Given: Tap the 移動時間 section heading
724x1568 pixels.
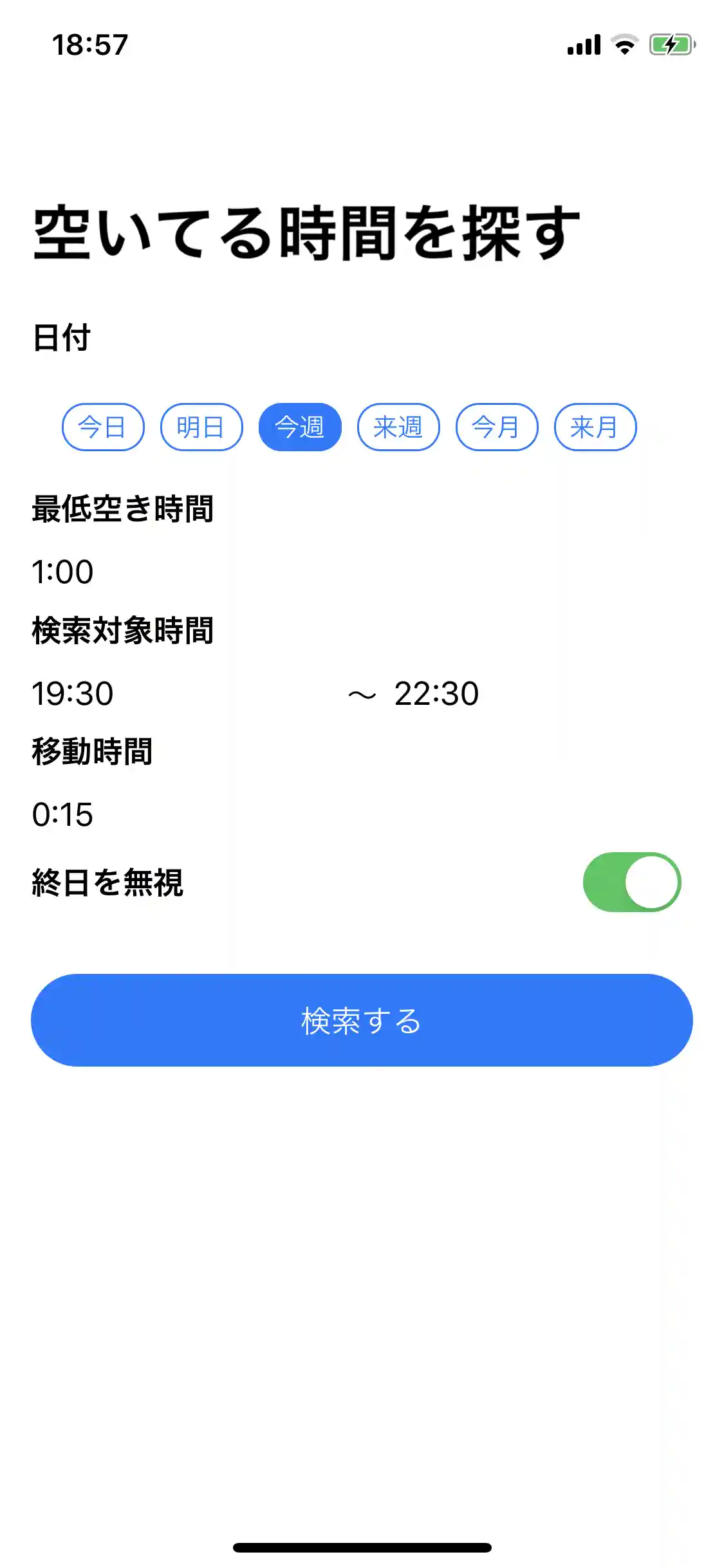Looking at the screenshot, I should coord(92,754).
